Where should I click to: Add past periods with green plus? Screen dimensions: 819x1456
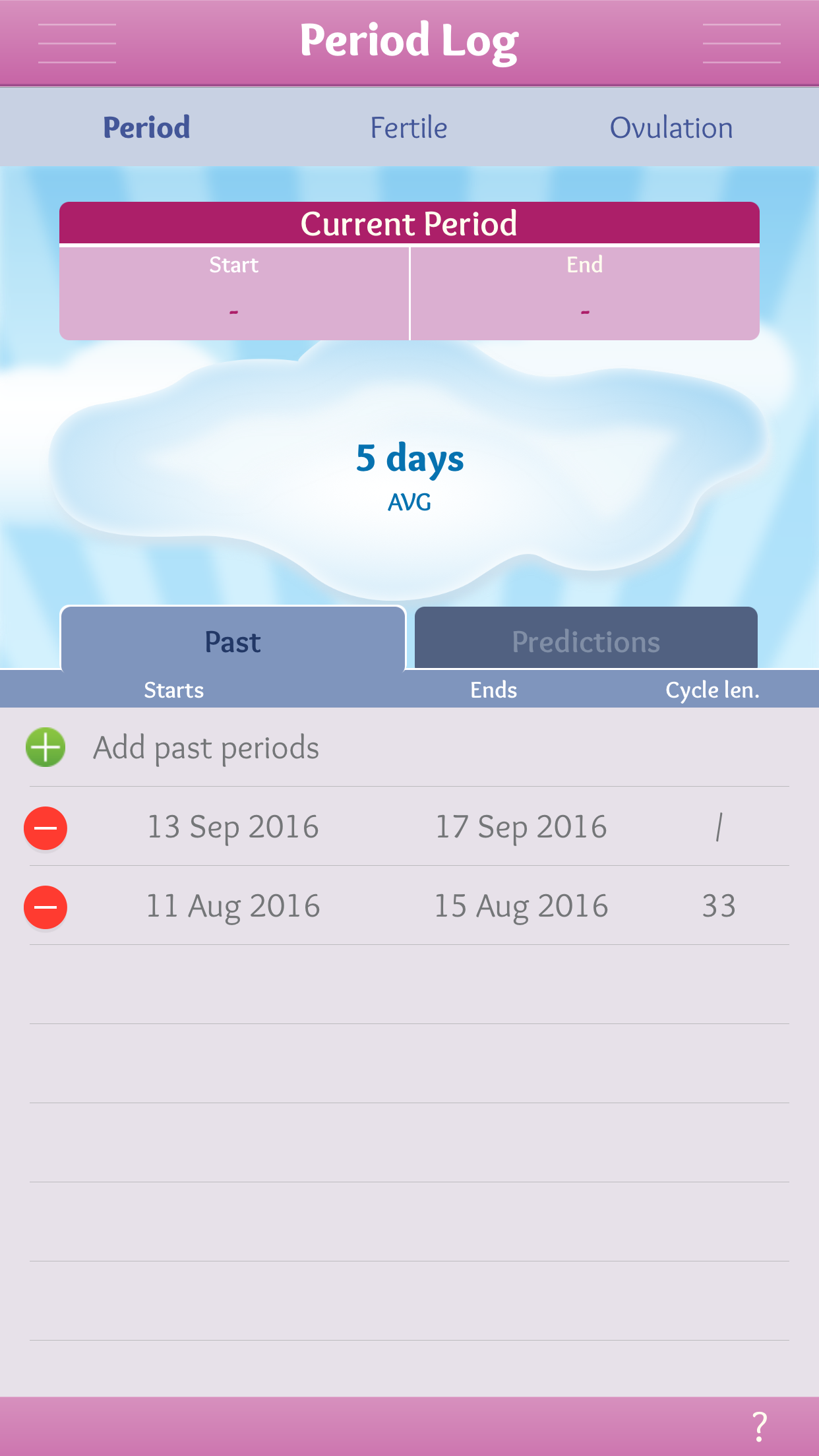(45, 748)
